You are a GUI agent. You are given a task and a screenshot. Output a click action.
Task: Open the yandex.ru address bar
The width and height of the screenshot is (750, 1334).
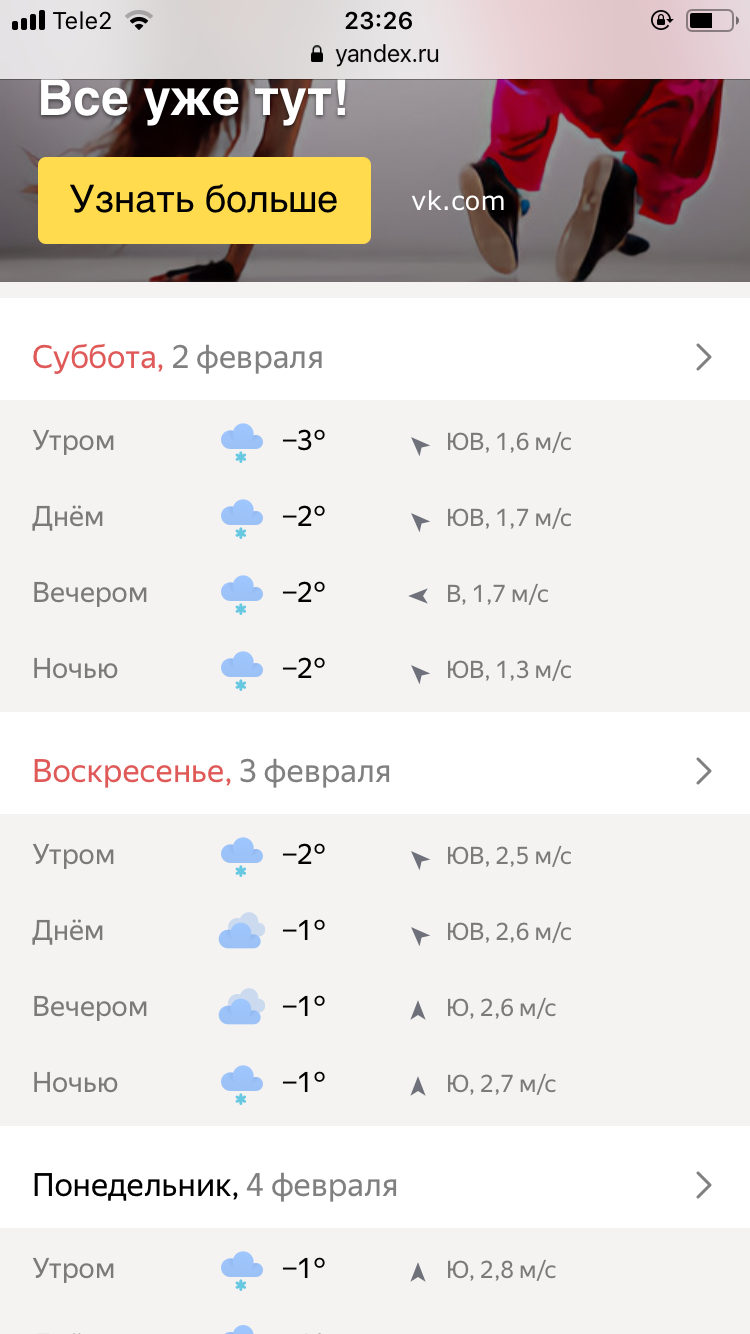click(375, 54)
